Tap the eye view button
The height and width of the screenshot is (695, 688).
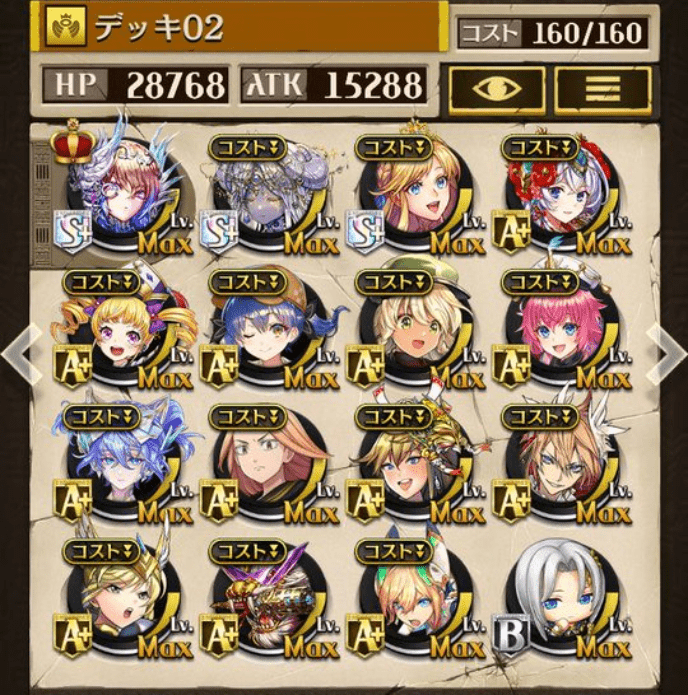[x=497, y=89]
